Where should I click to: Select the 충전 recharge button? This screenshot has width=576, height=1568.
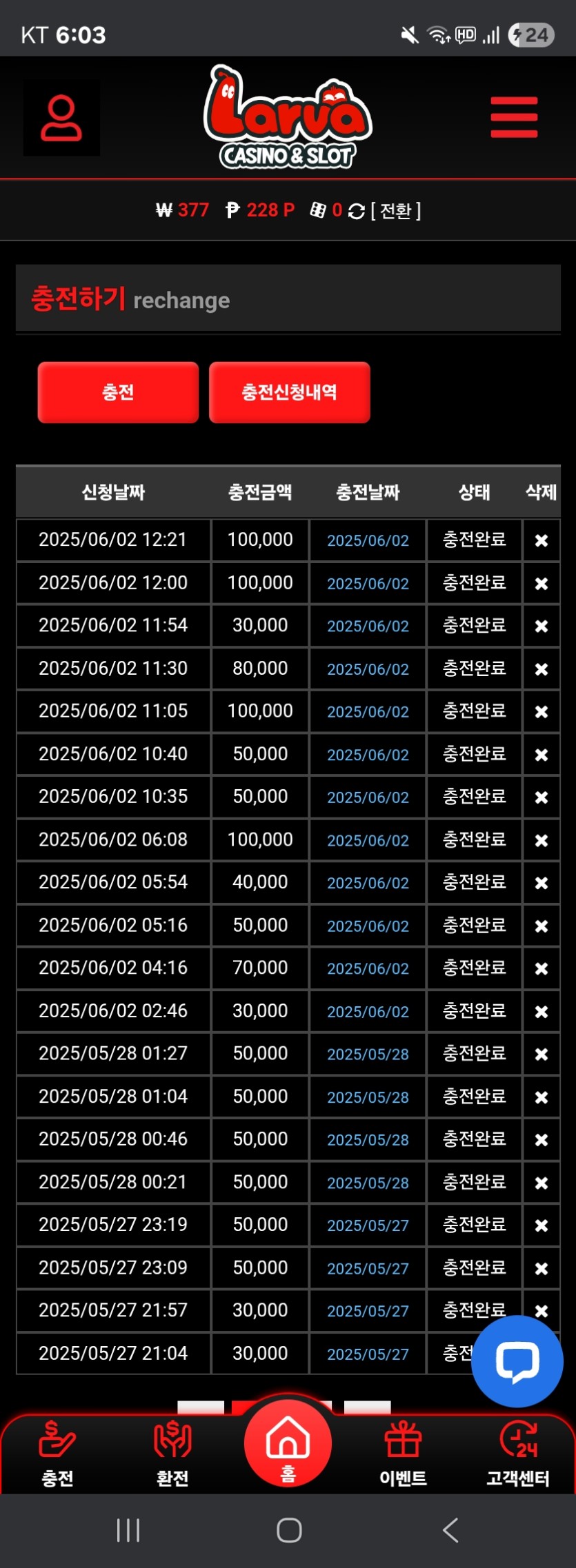118,392
